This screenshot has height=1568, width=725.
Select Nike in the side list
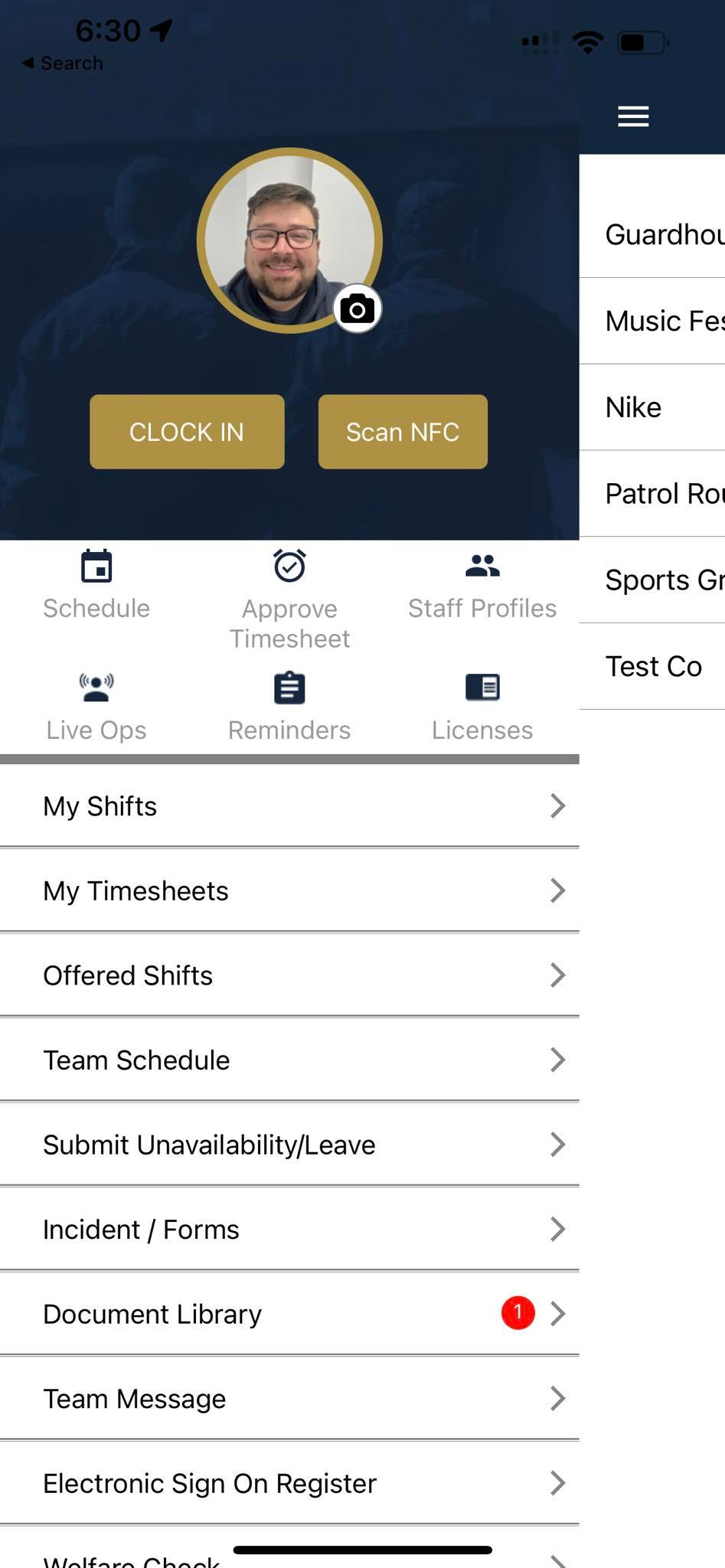click(651, 407)
